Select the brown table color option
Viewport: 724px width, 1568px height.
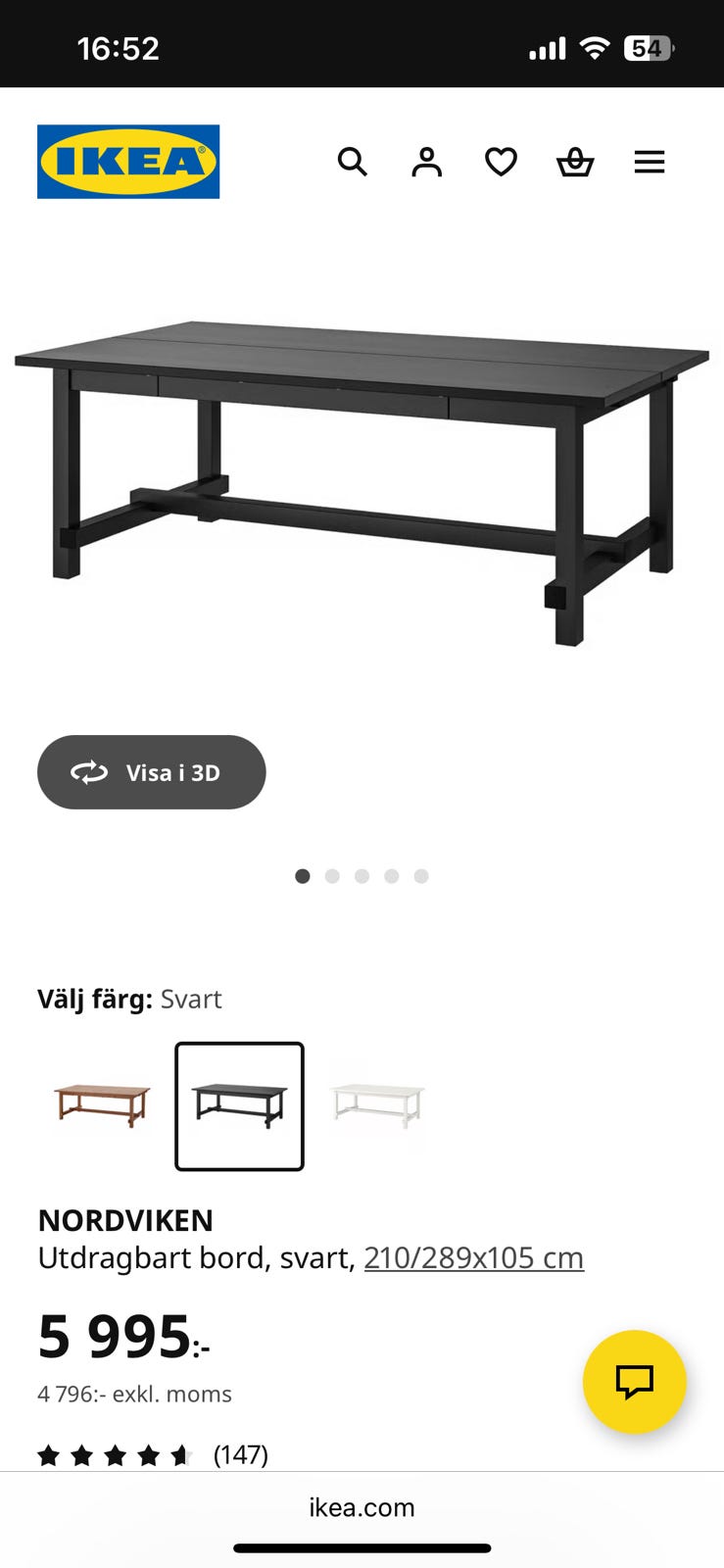pyautogui.click(x=102, y=1105)
